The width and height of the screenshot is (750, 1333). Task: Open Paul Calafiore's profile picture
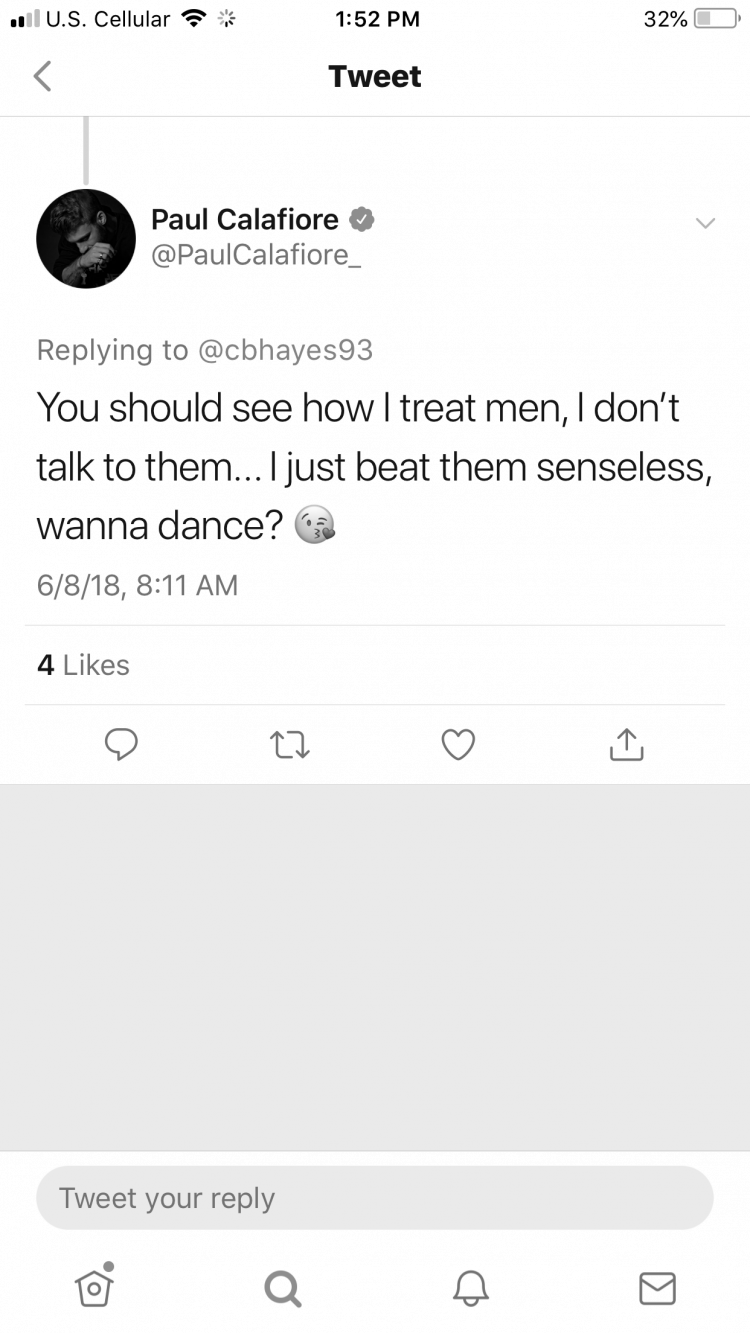coord(86,239)
